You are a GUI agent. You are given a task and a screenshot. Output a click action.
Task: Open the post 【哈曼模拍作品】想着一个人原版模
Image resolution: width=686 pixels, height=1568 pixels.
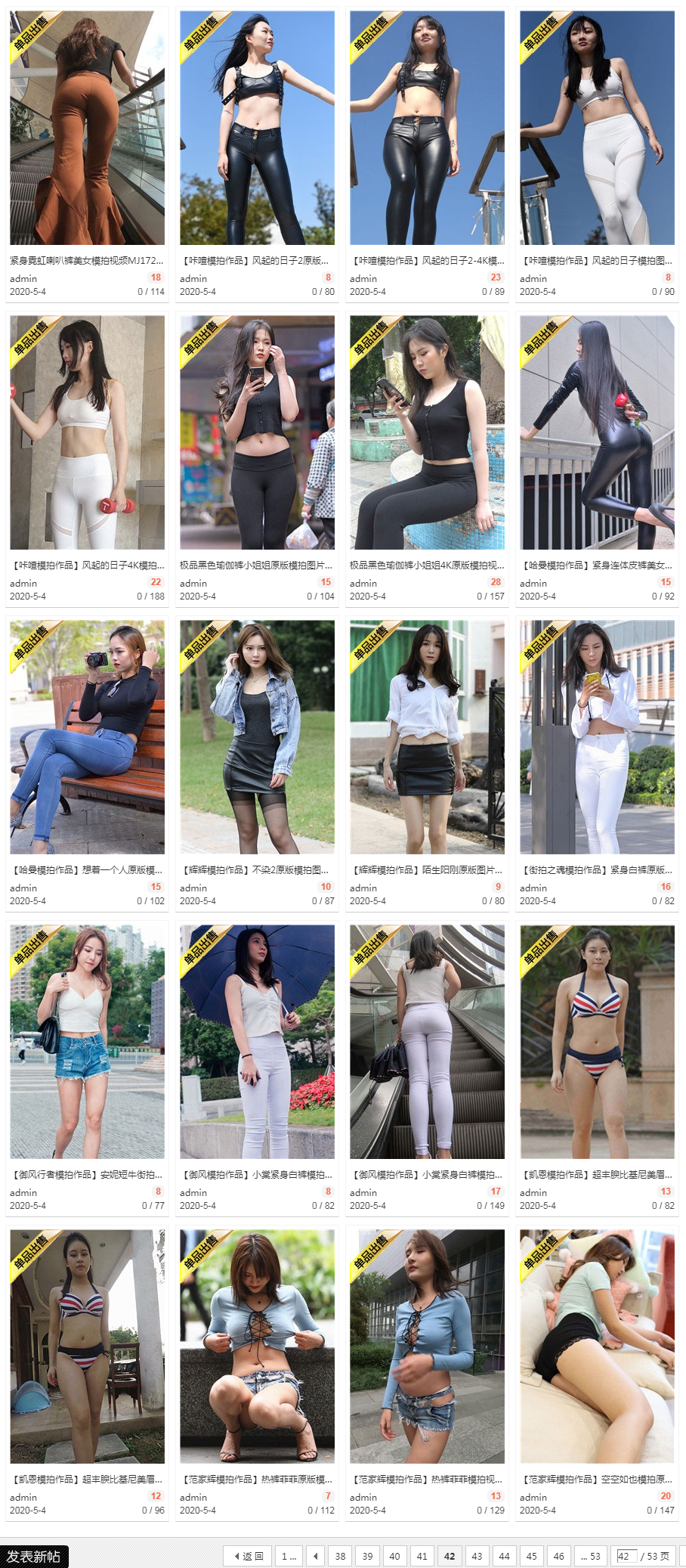pos(86,869)
